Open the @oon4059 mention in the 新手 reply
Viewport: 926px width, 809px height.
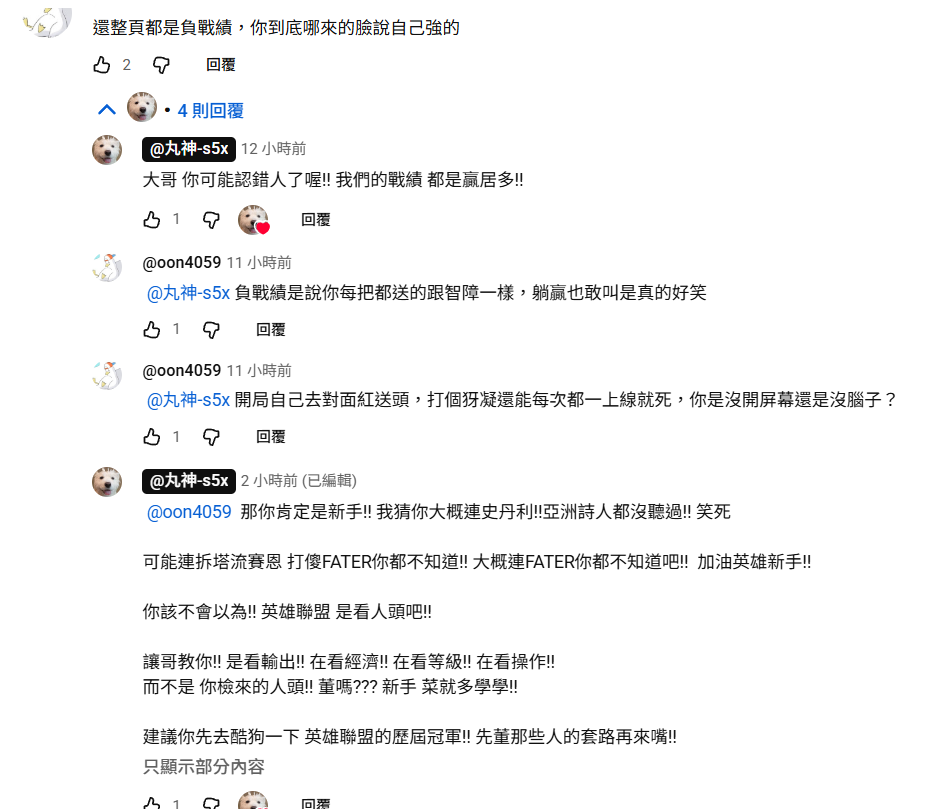(189, 512)
